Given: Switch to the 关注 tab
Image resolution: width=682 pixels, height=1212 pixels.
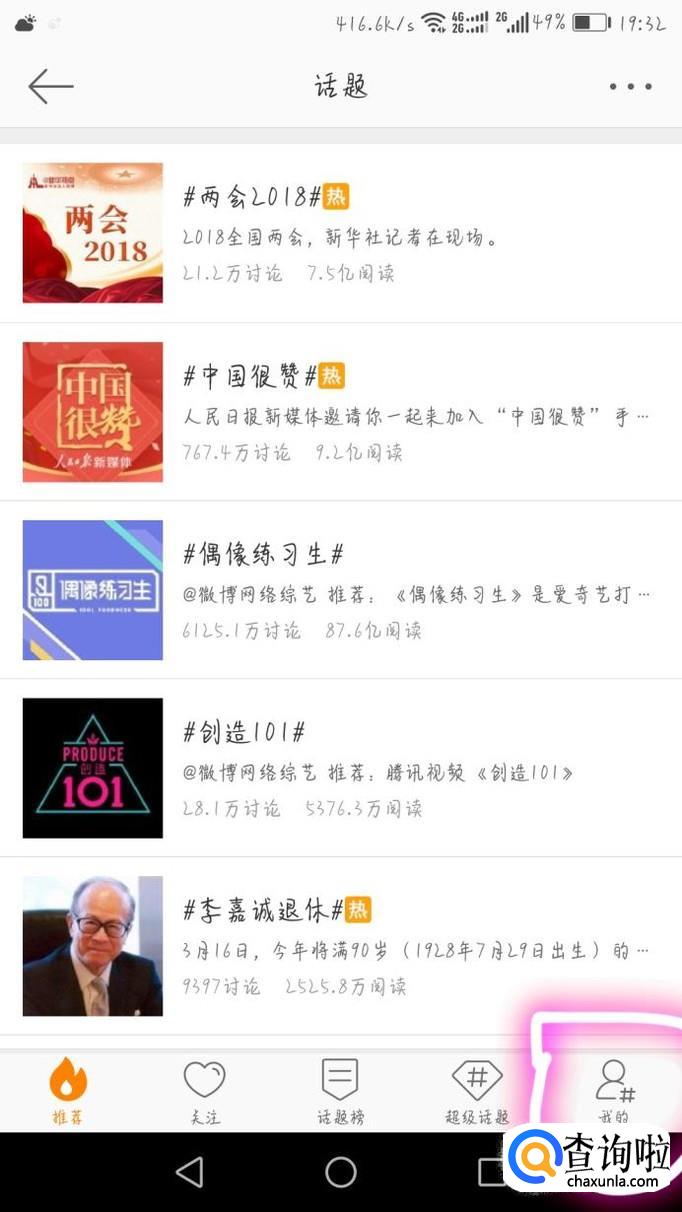Looking at the screenshot, I should [x=204, y=1091].
